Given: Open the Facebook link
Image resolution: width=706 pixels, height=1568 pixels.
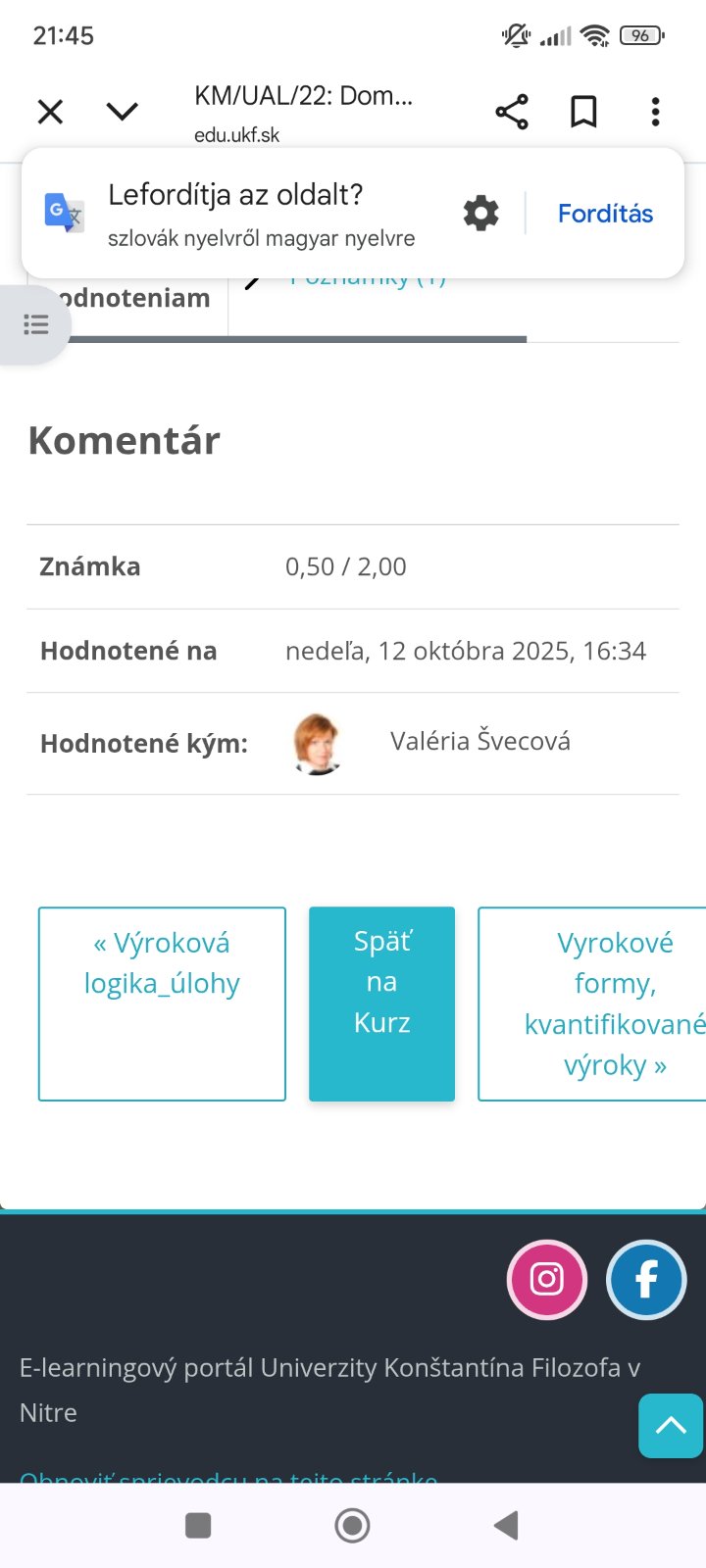Looking at the screenshot, I should [x=646, y=1279].
